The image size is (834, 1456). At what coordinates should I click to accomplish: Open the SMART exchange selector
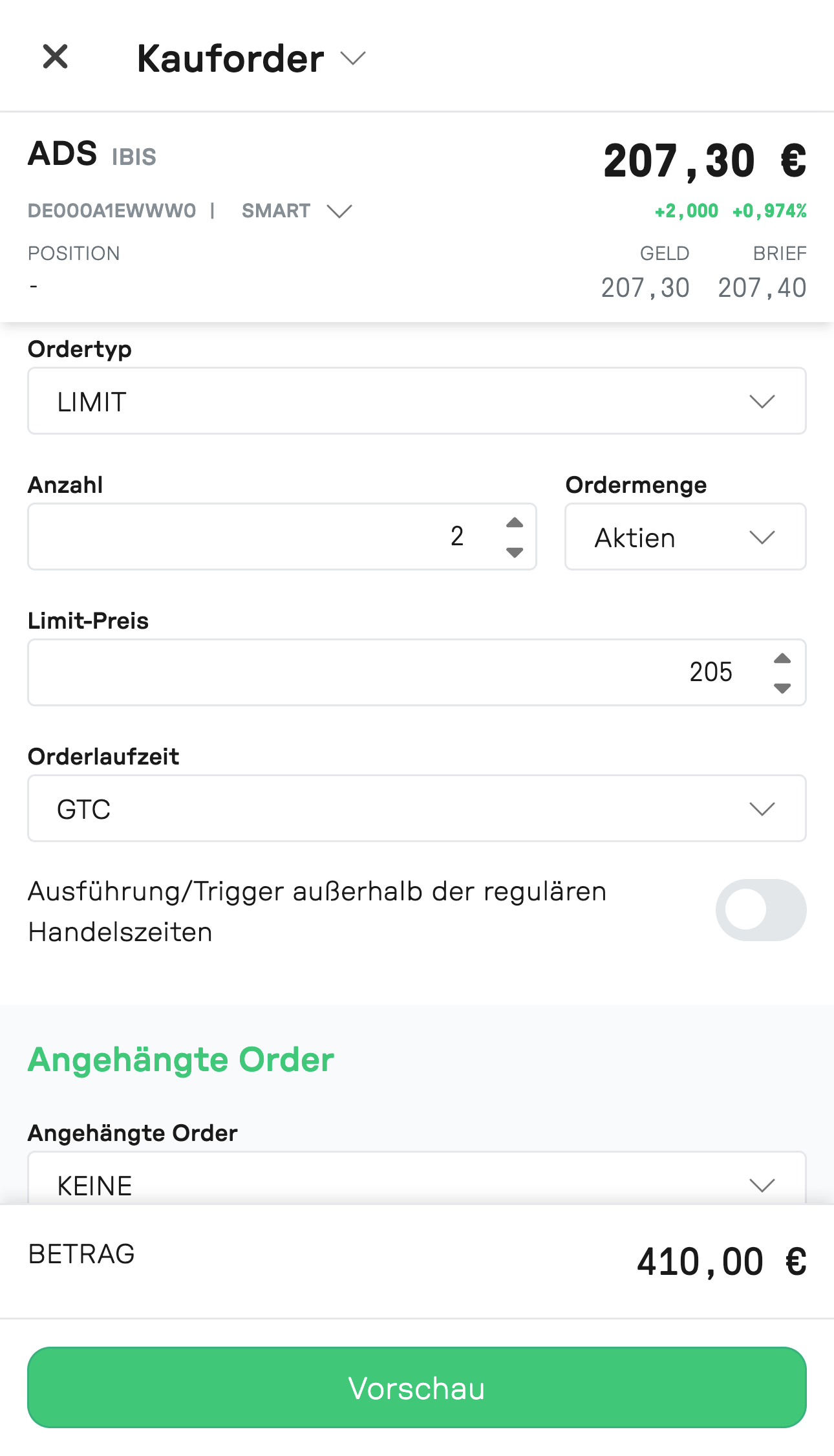[x=297, y=211]
